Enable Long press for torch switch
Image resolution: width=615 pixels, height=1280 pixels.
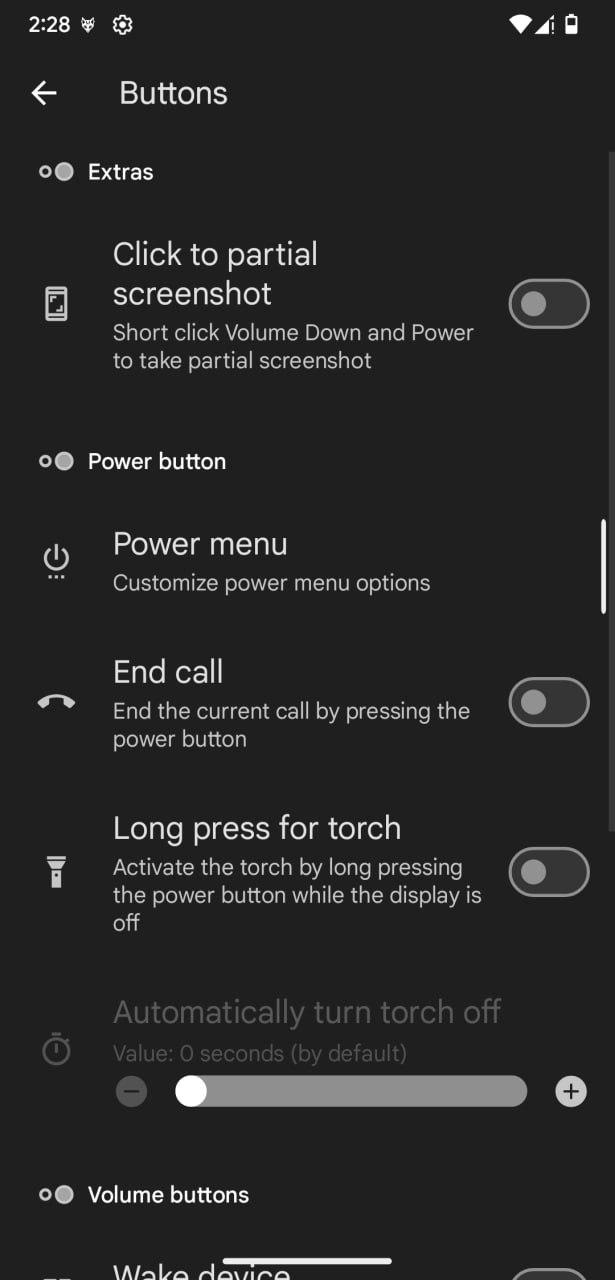(x=549, y=872)
